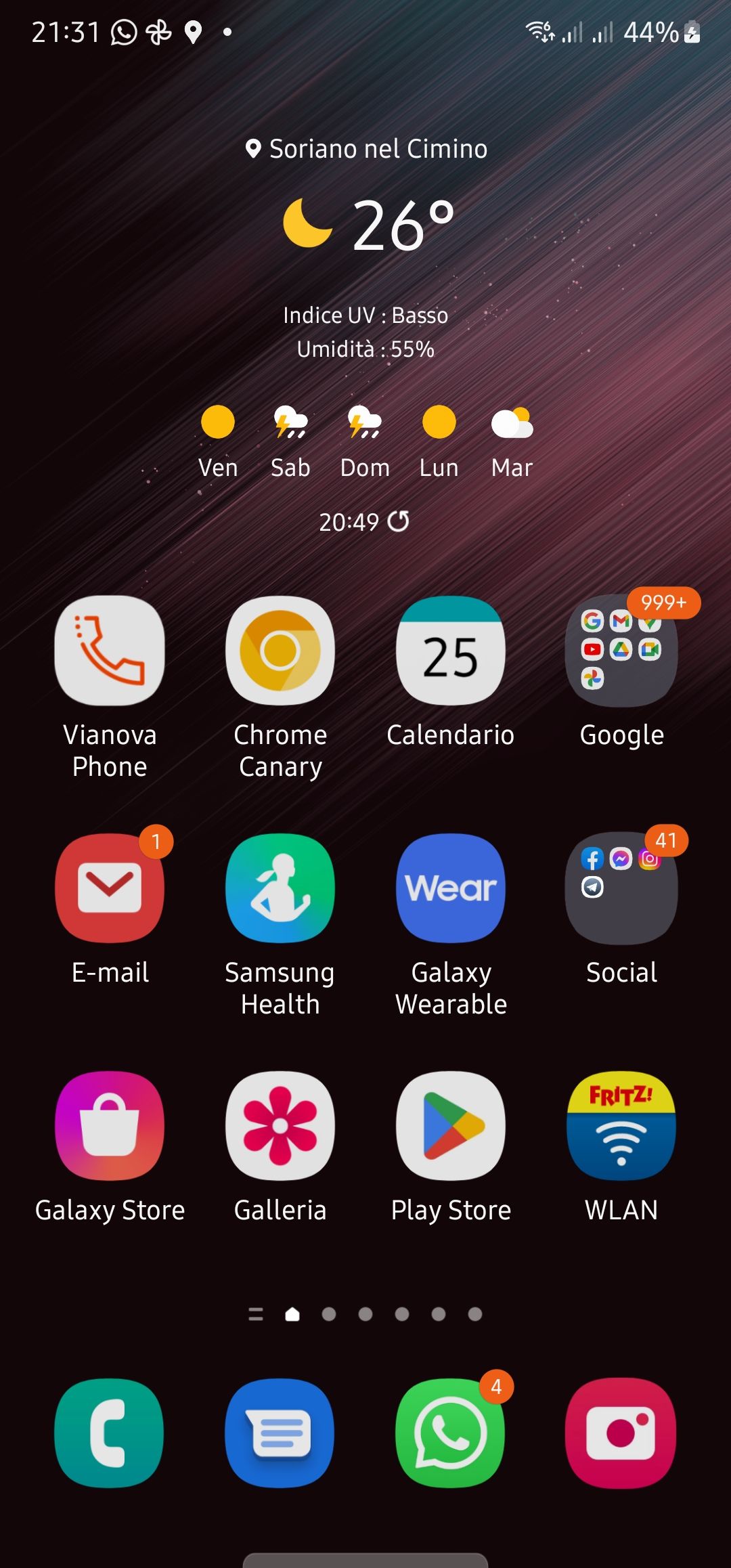731x1568 pixels.
Task: Launch Google Play Store
Action: click(x=451, y=1125)
